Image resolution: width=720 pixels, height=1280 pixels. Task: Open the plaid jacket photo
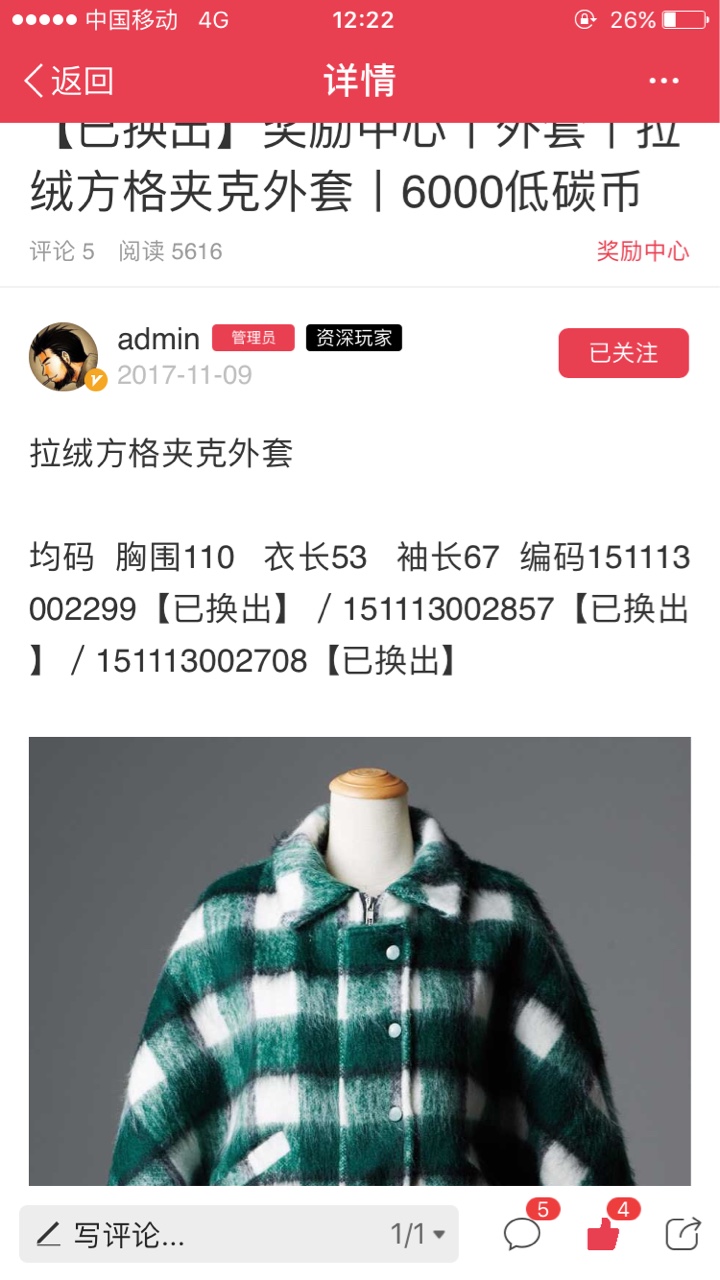[360, 961]
